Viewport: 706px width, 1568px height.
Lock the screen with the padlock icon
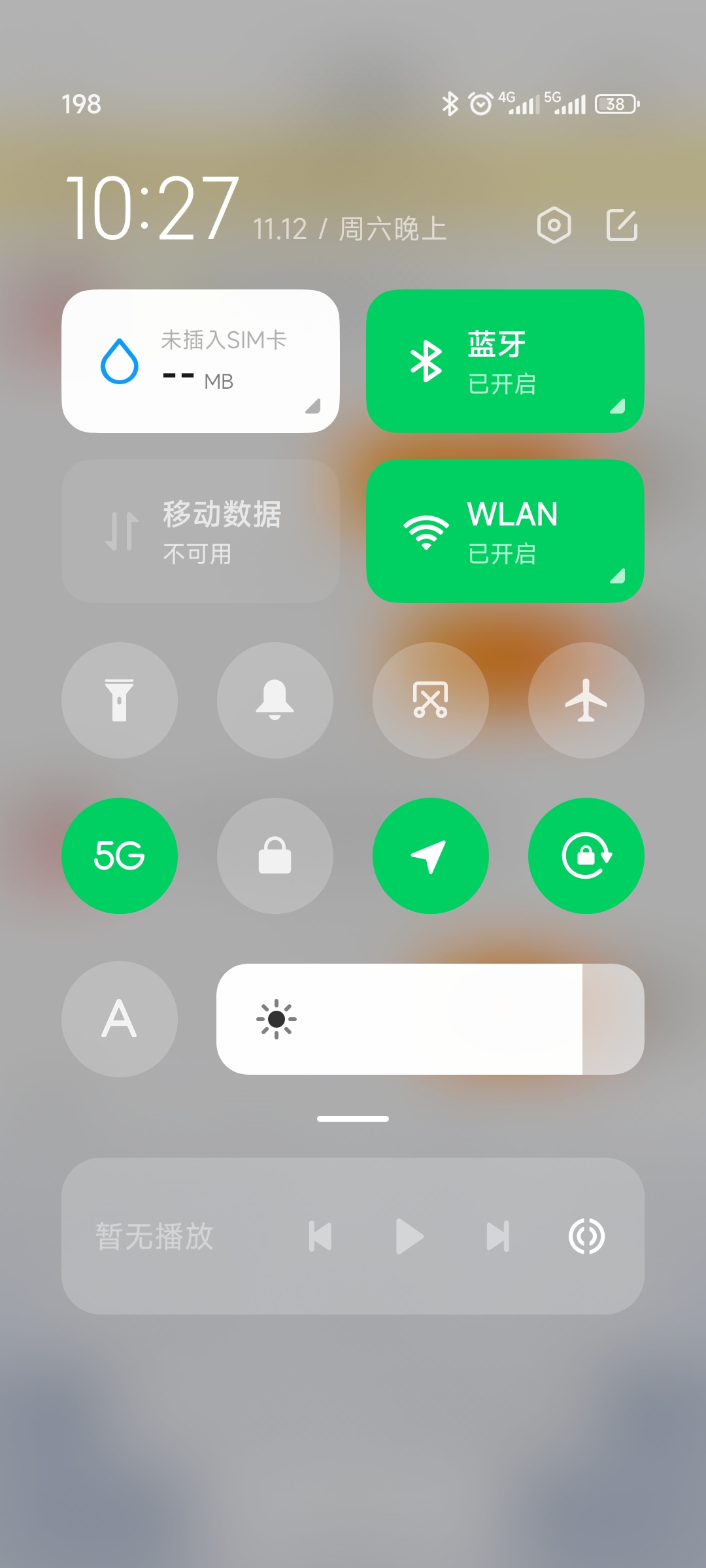pos(275,856)
